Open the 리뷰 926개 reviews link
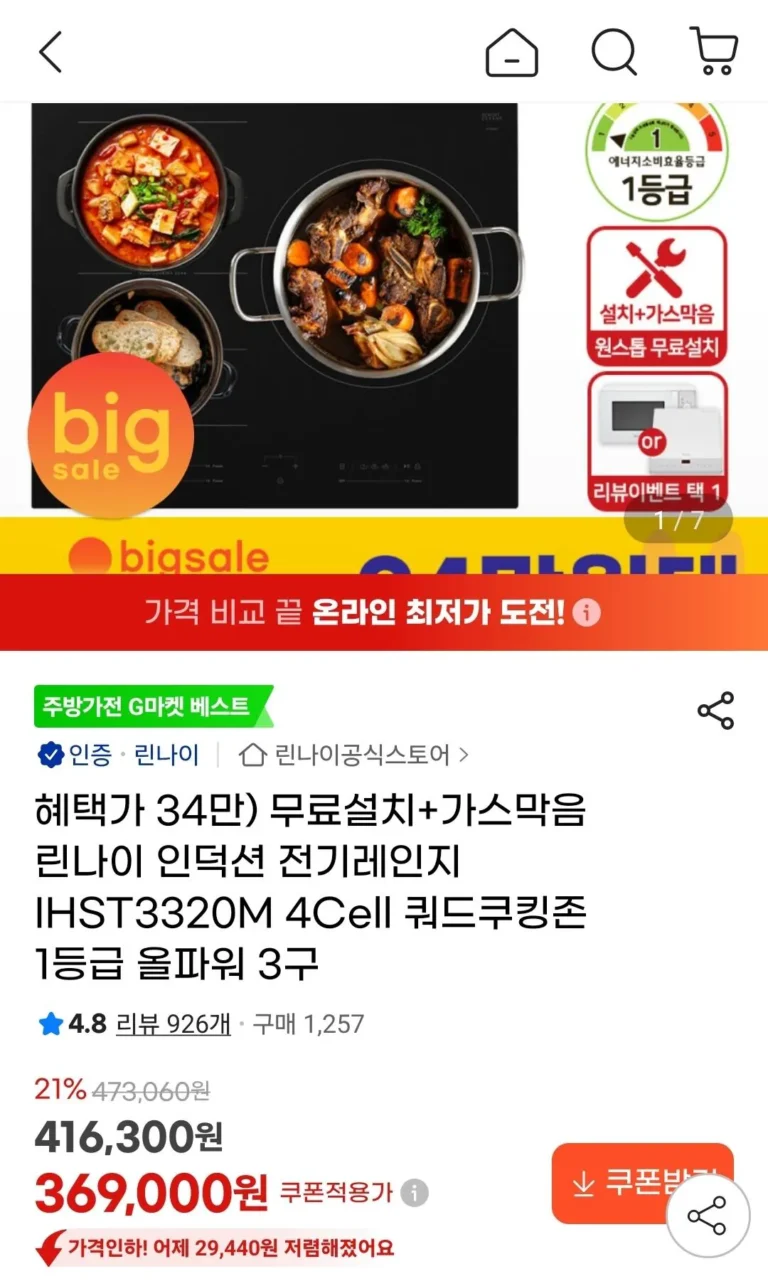768x1286 pixels. 173,1024
